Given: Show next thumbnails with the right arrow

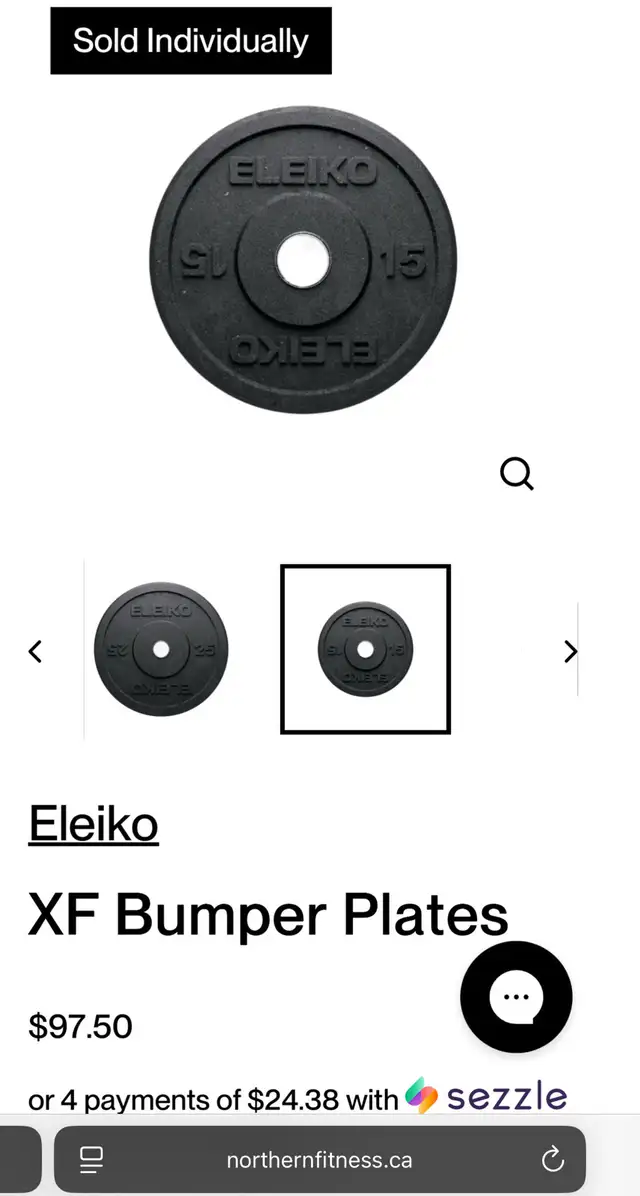Looking at the screenshot, I should pos(570,651).
